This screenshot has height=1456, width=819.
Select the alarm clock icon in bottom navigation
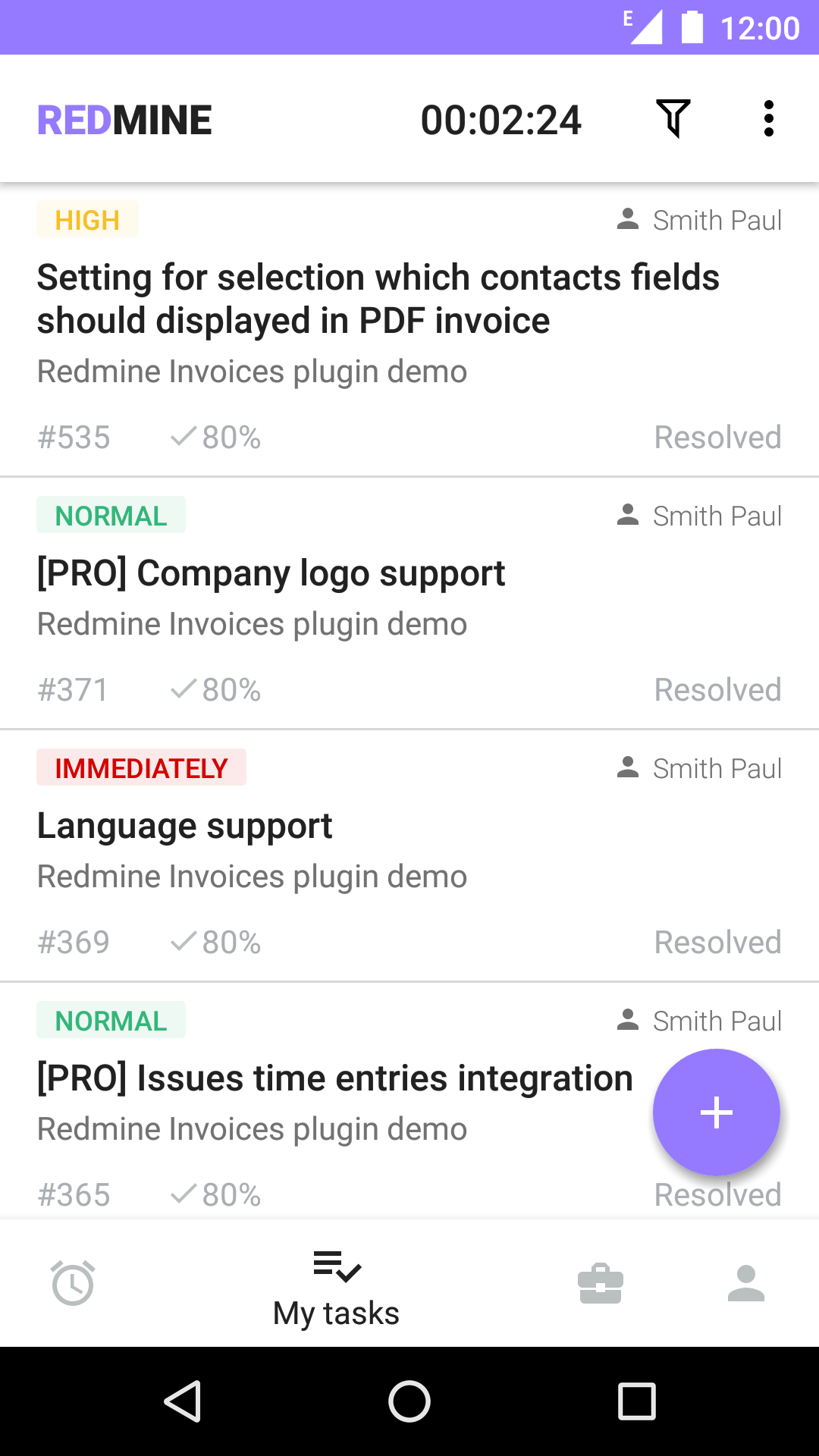click(72, 1283)
